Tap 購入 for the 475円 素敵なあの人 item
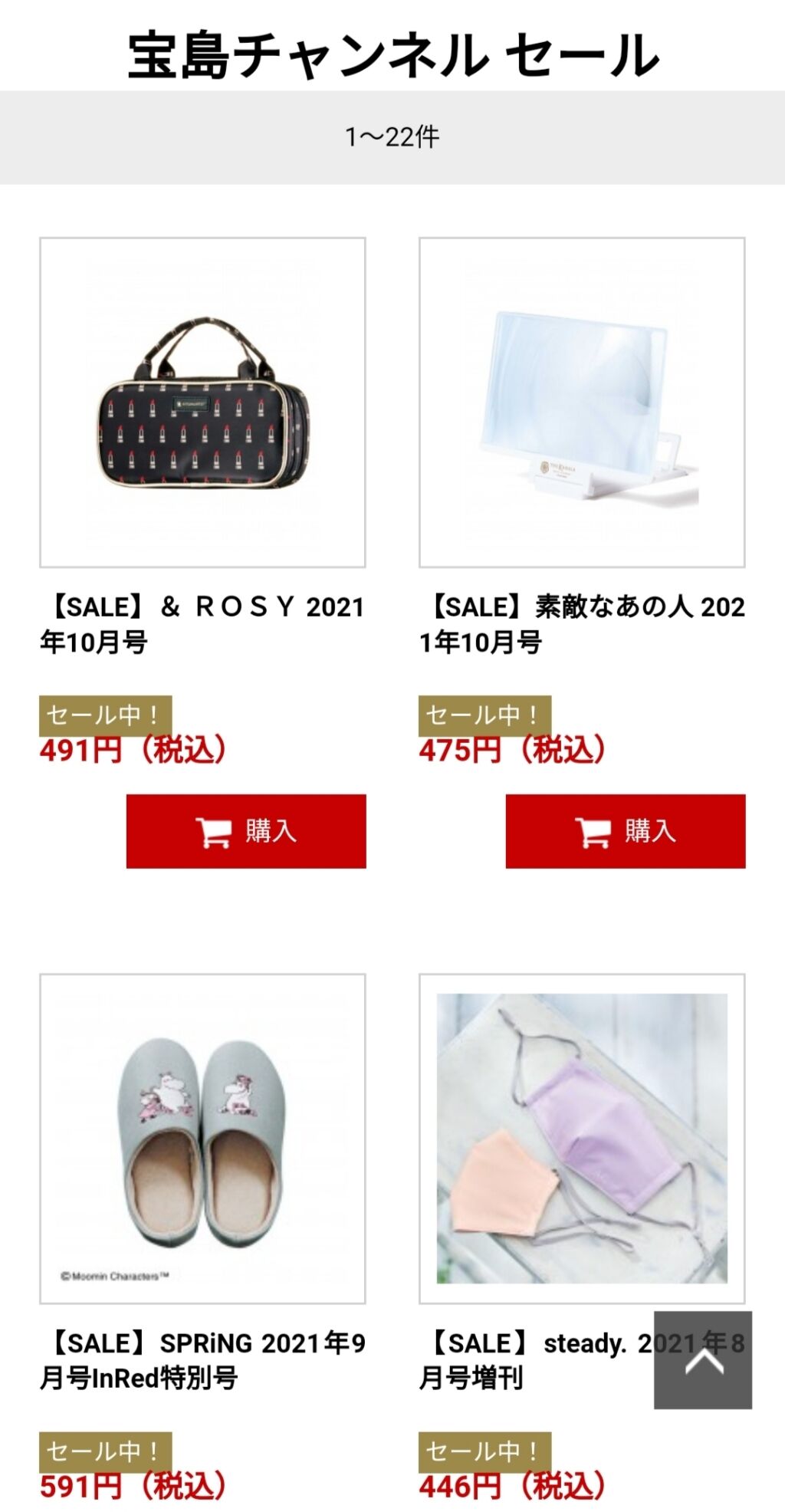Image resolution: width=785 pixels, height=1512 pixels. [626, 831]
